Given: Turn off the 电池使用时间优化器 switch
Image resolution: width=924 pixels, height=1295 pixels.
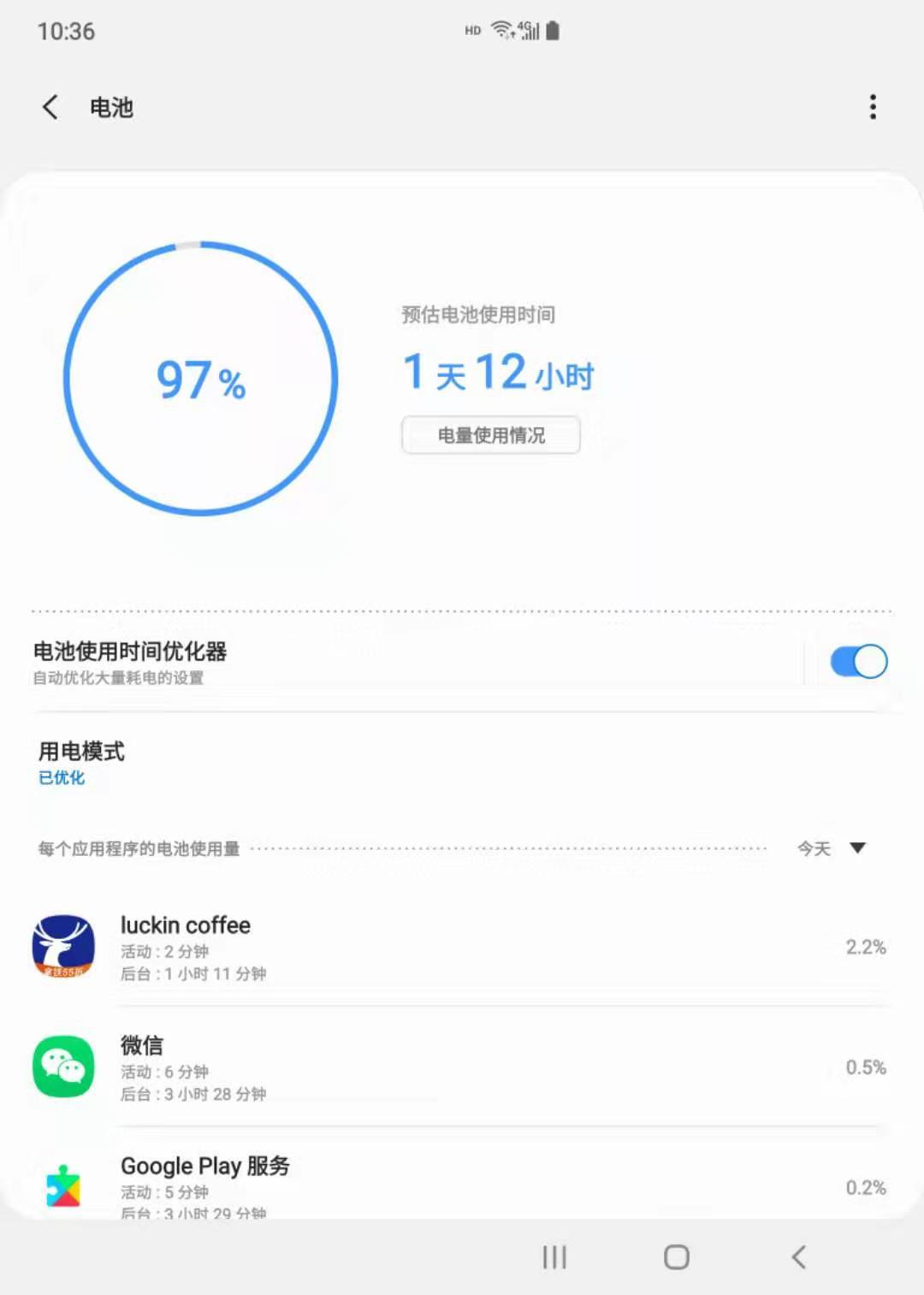Looking at the screenshot, I should (858, 662).
